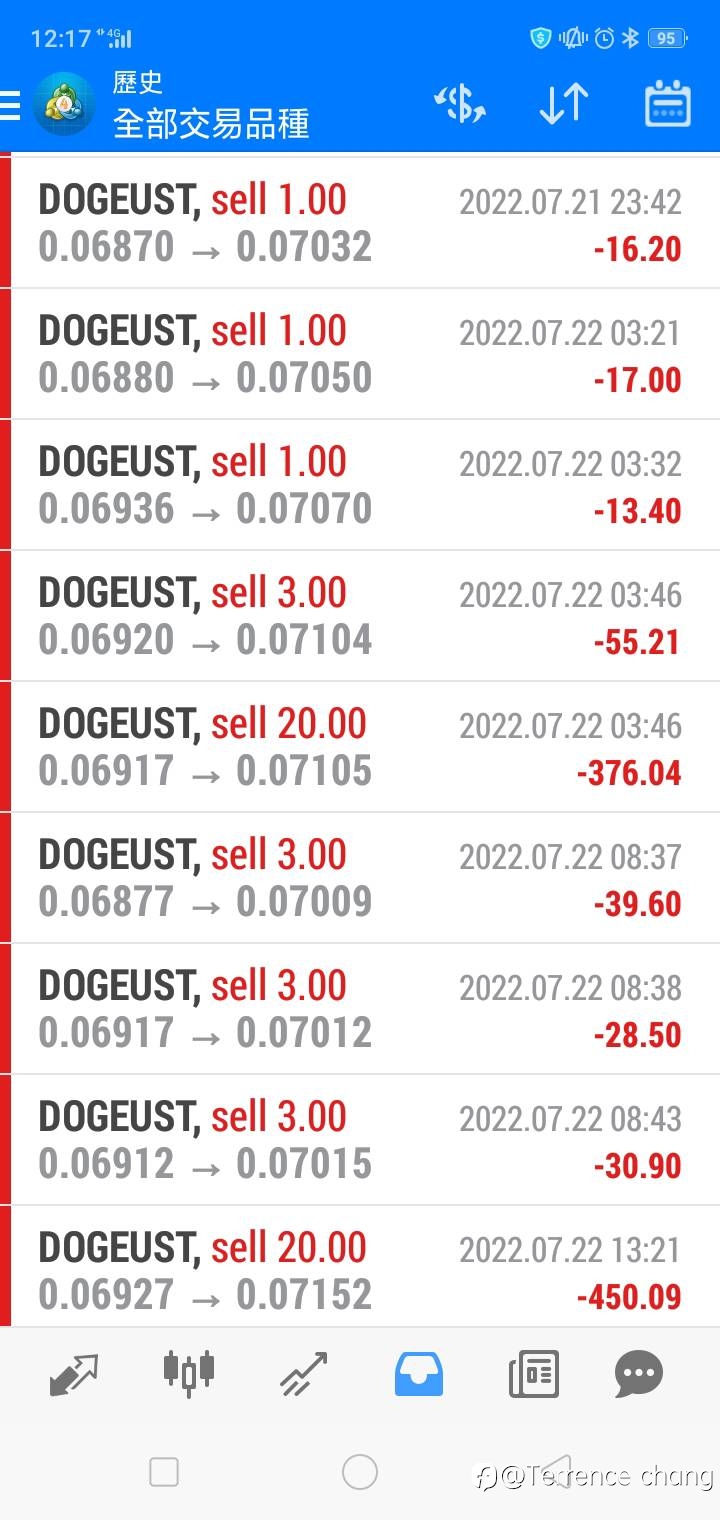Tap the system home circle button
Image resolution: width=720 pixels, height=1520 pixels.
360,1472
